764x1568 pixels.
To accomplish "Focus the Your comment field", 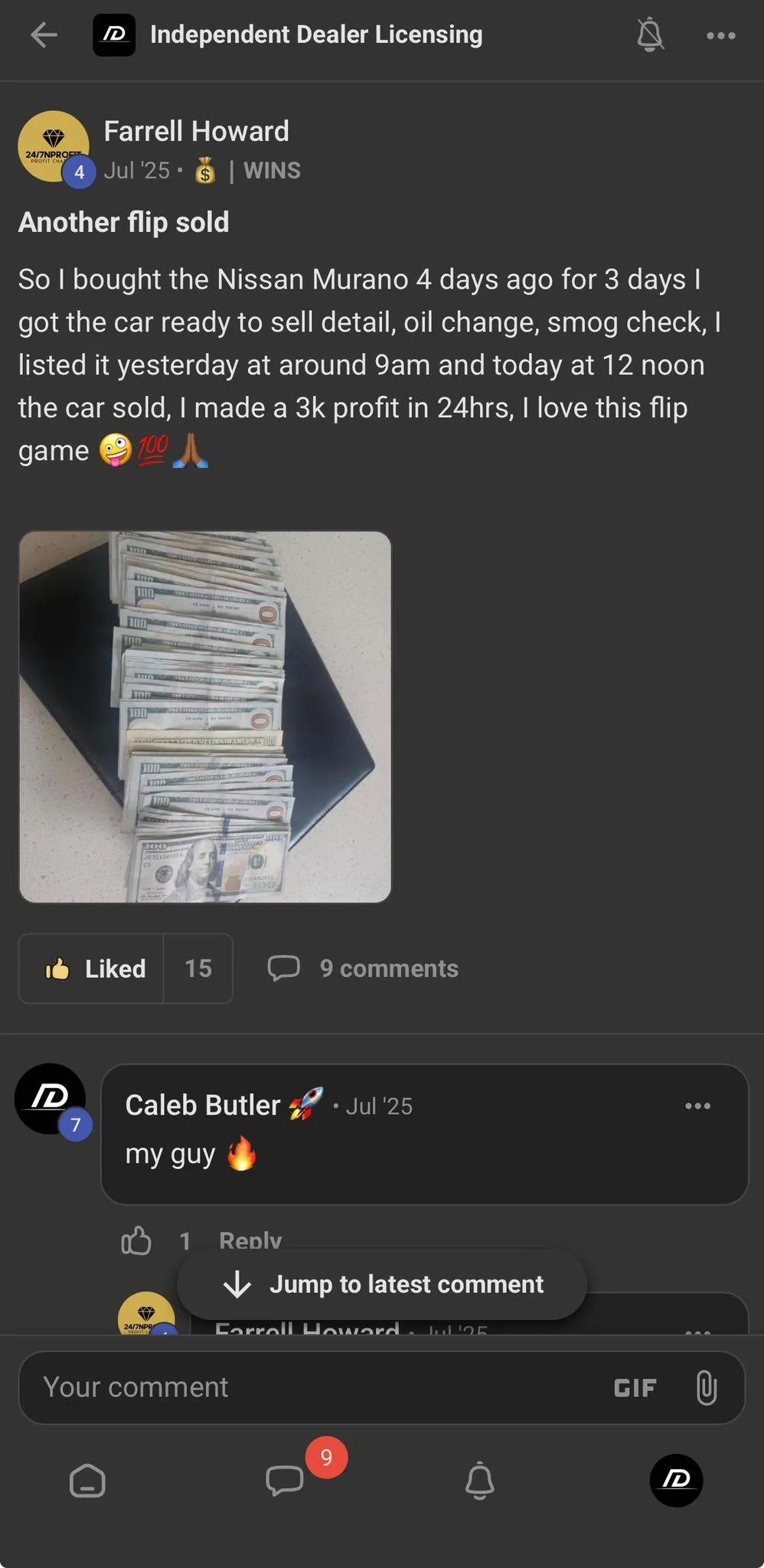I will [x=306, y=1387].
